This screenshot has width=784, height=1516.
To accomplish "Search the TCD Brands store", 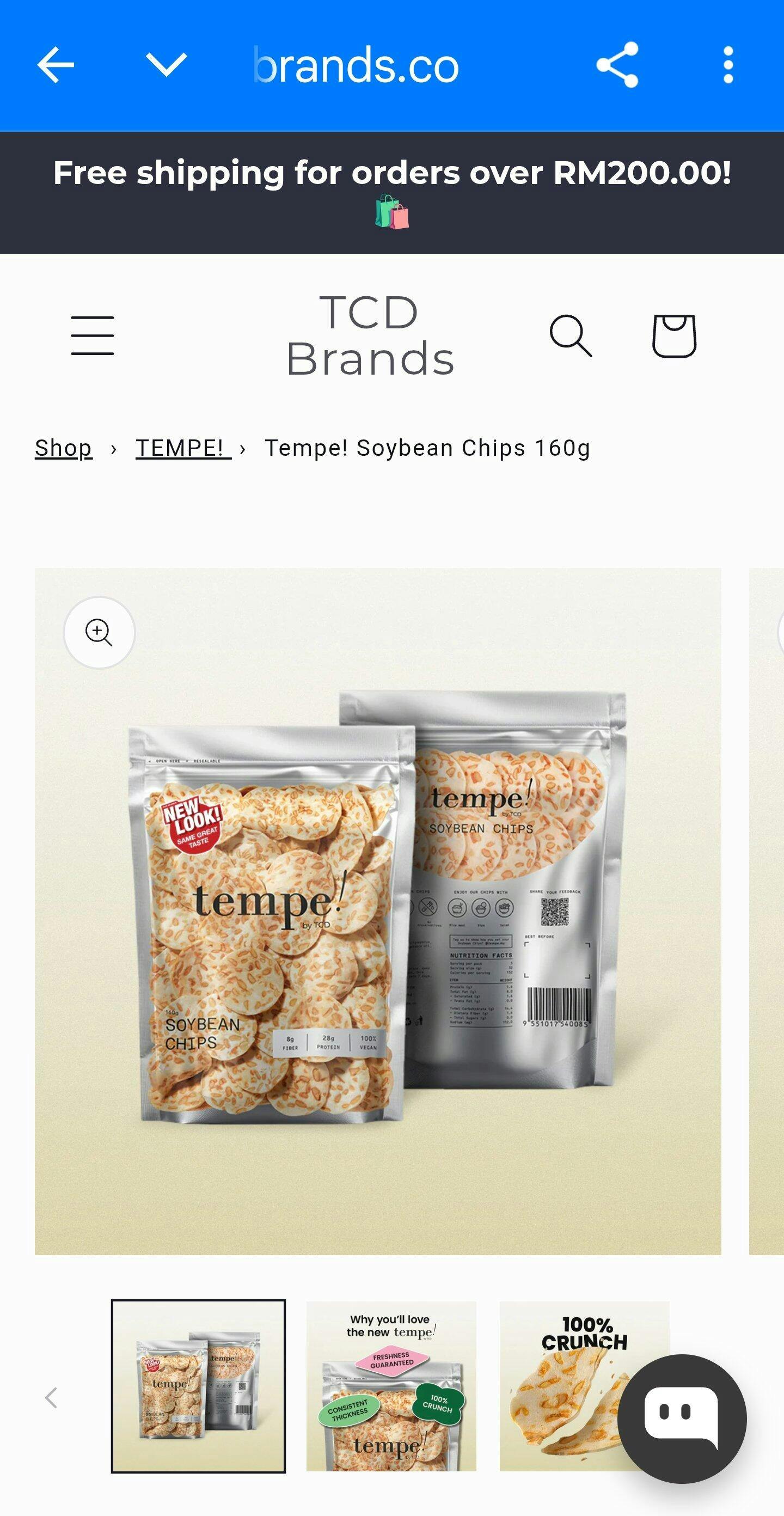I will pos(571,335).
